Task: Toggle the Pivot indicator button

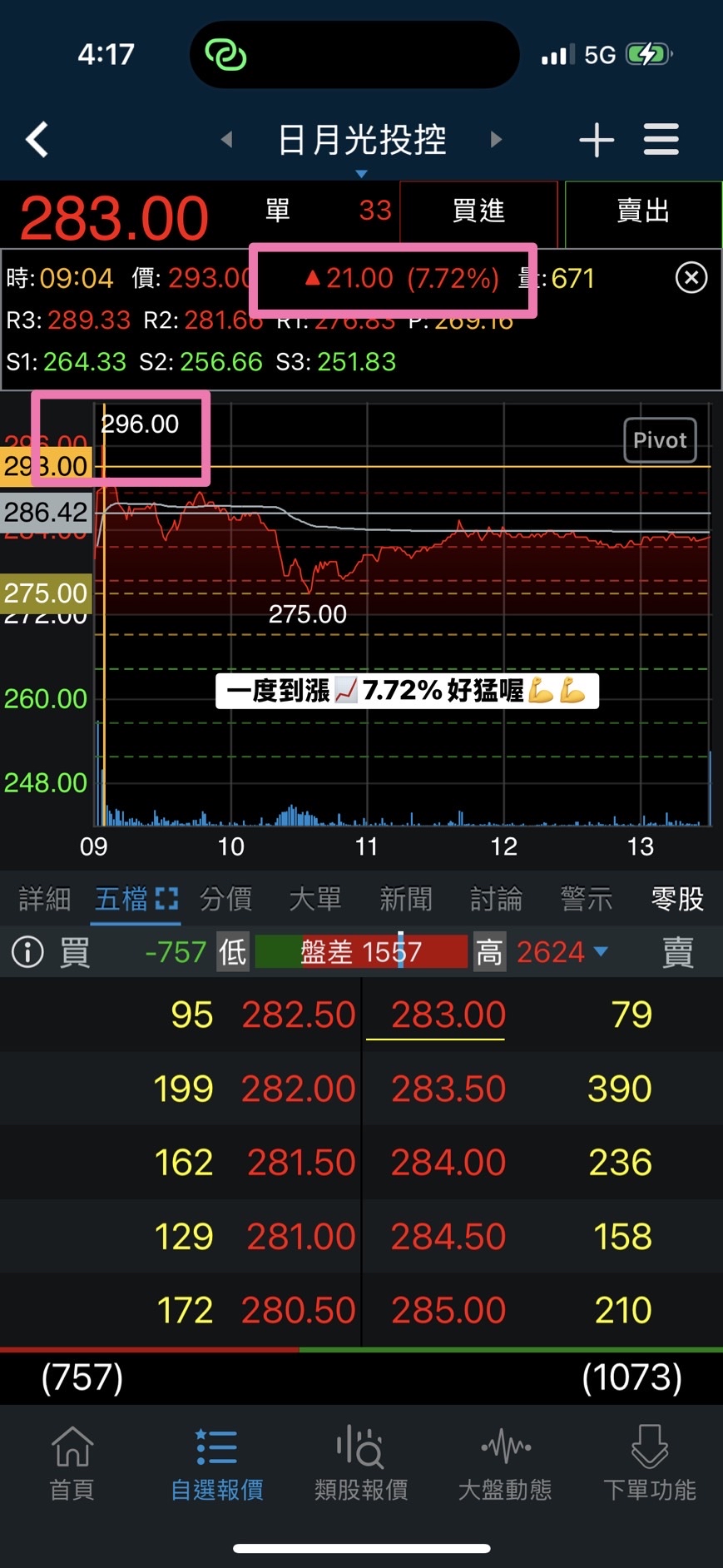Action: point(660,439)
